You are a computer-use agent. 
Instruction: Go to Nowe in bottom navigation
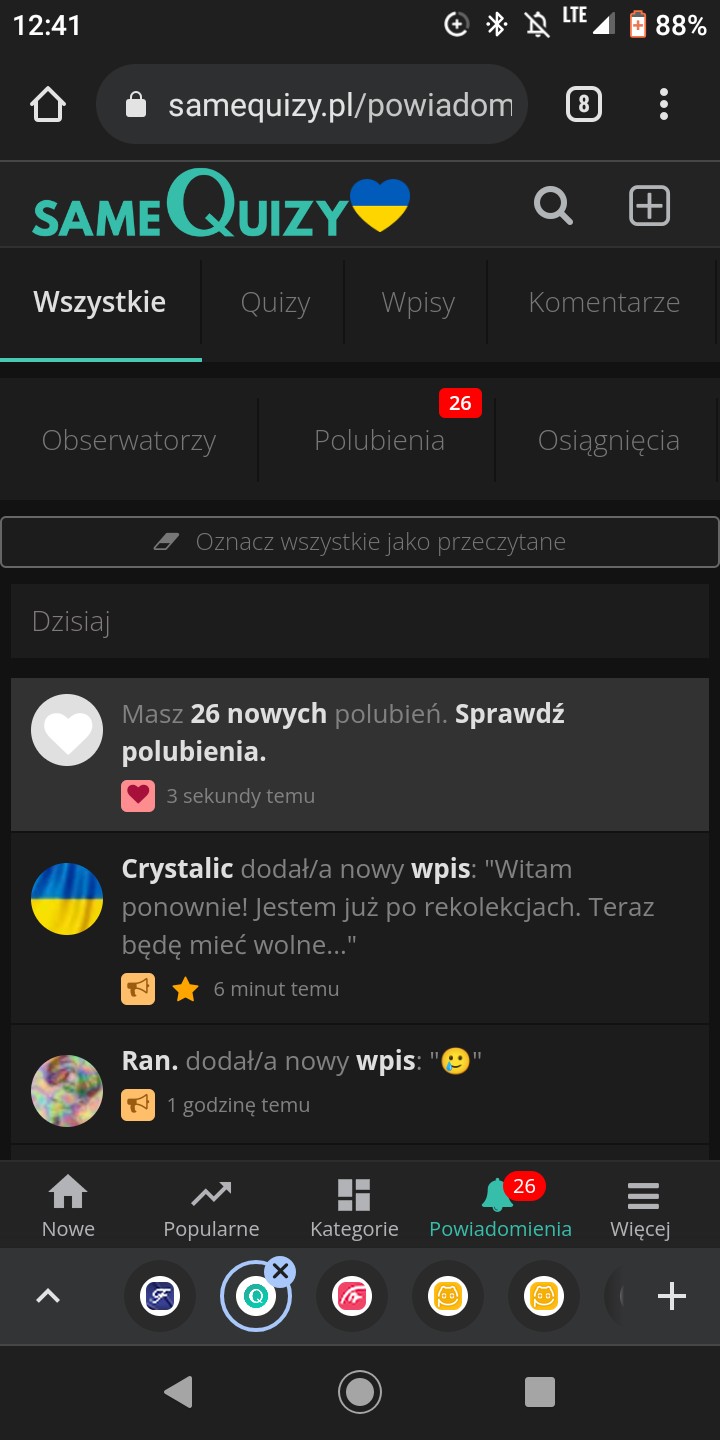[68, 1207]
